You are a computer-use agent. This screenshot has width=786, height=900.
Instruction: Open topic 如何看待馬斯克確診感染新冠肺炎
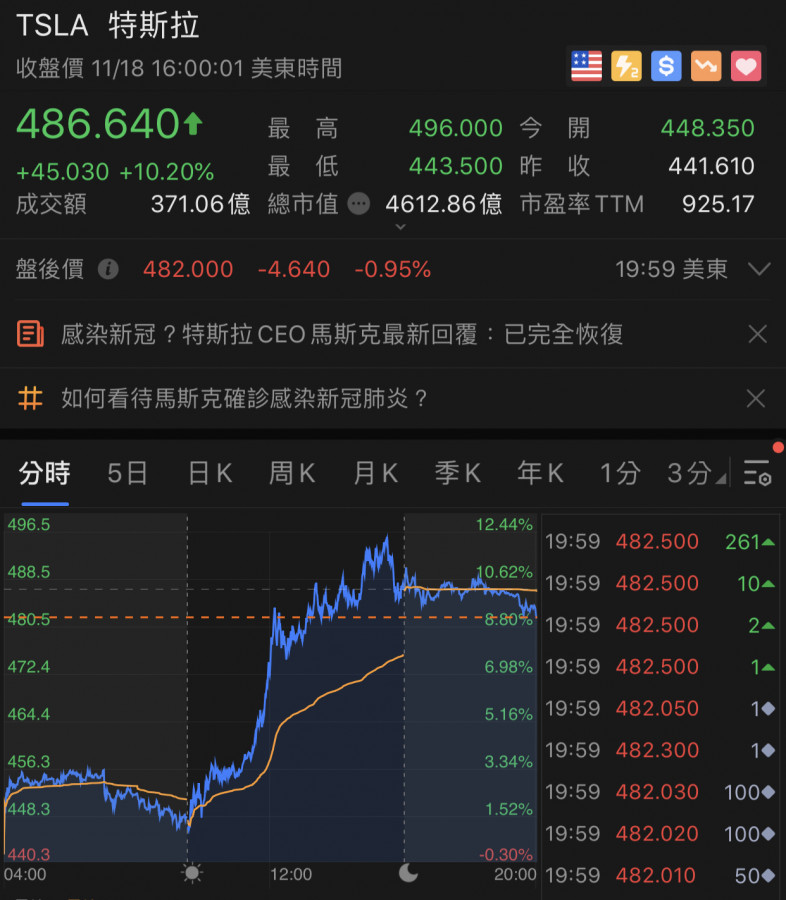point(245,399)
